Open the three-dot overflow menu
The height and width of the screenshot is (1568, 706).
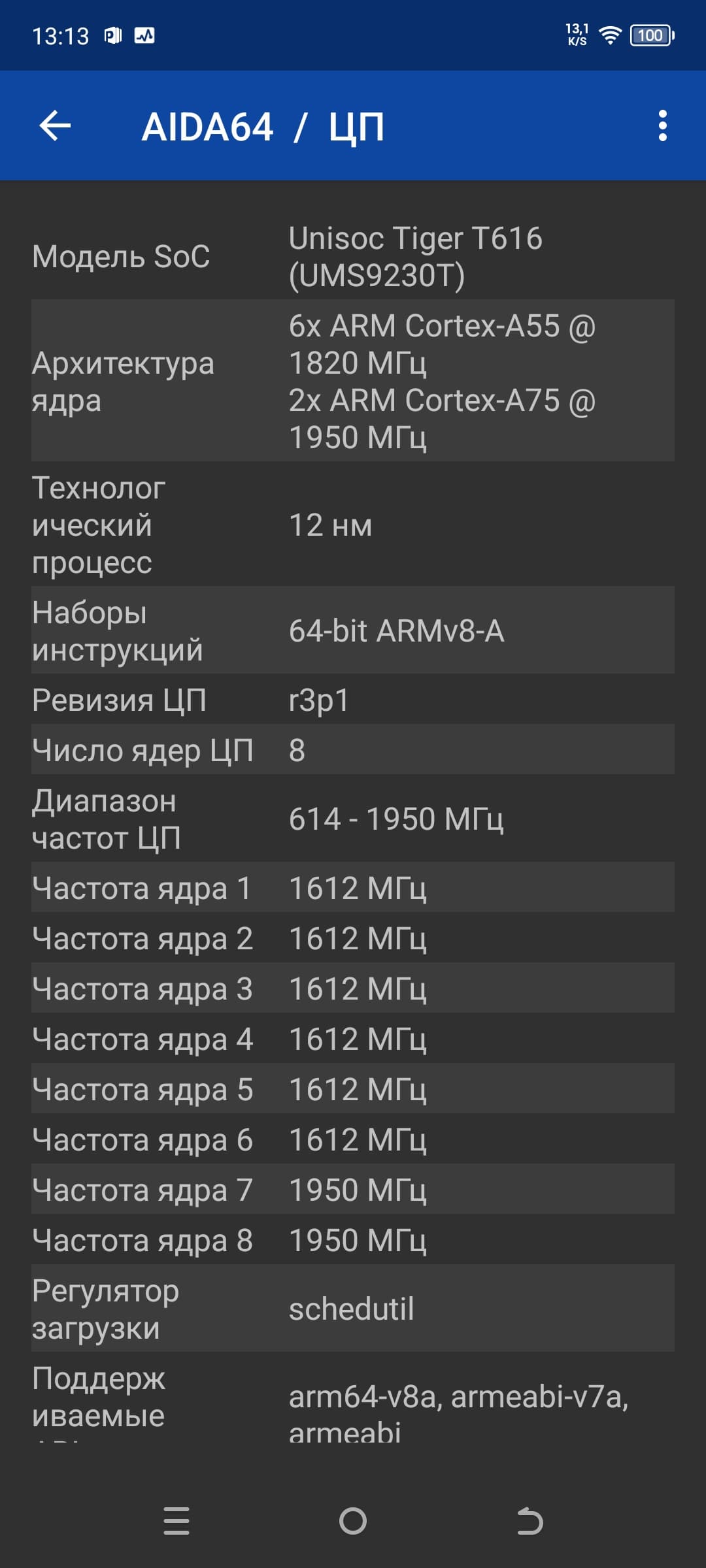(662, 125)
